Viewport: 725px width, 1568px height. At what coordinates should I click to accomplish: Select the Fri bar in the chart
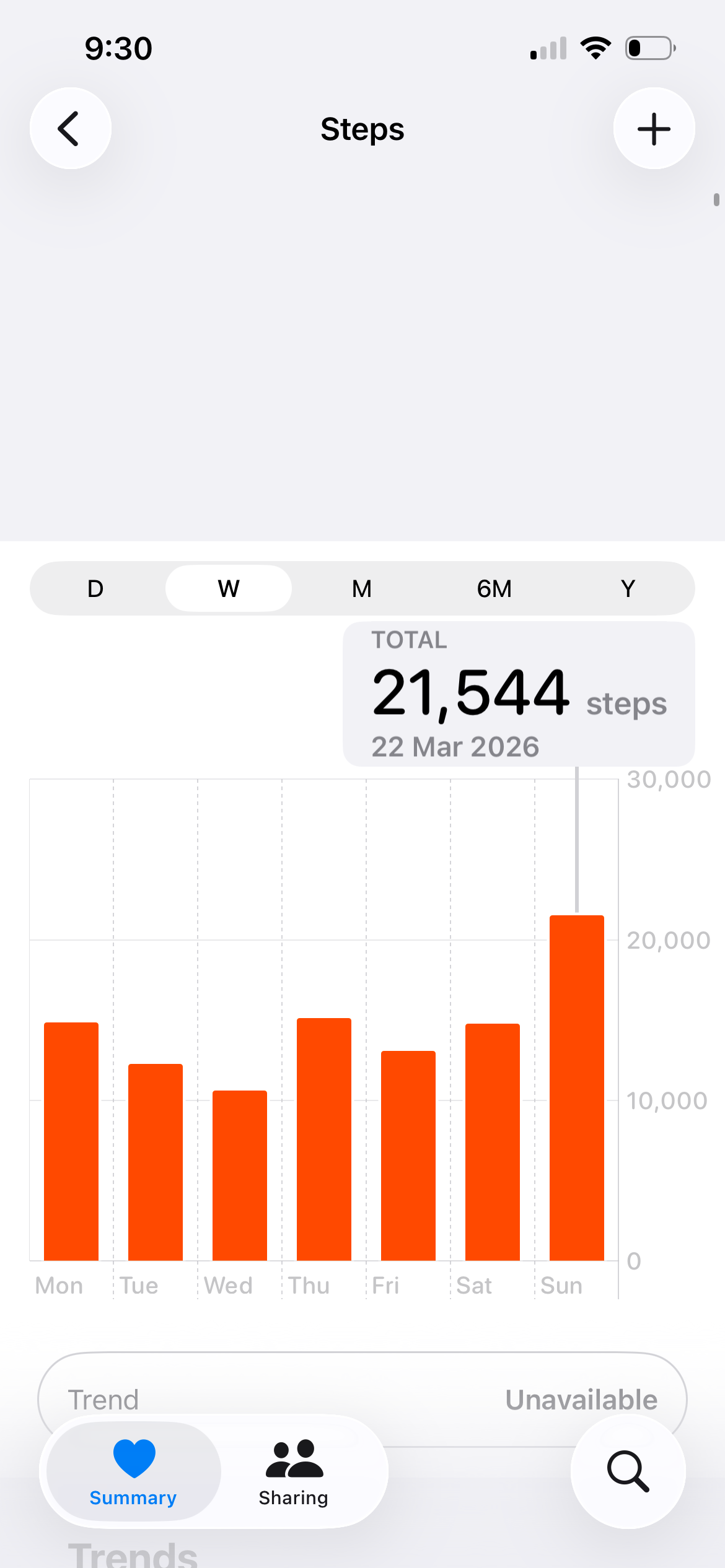tap(408, 1155)
